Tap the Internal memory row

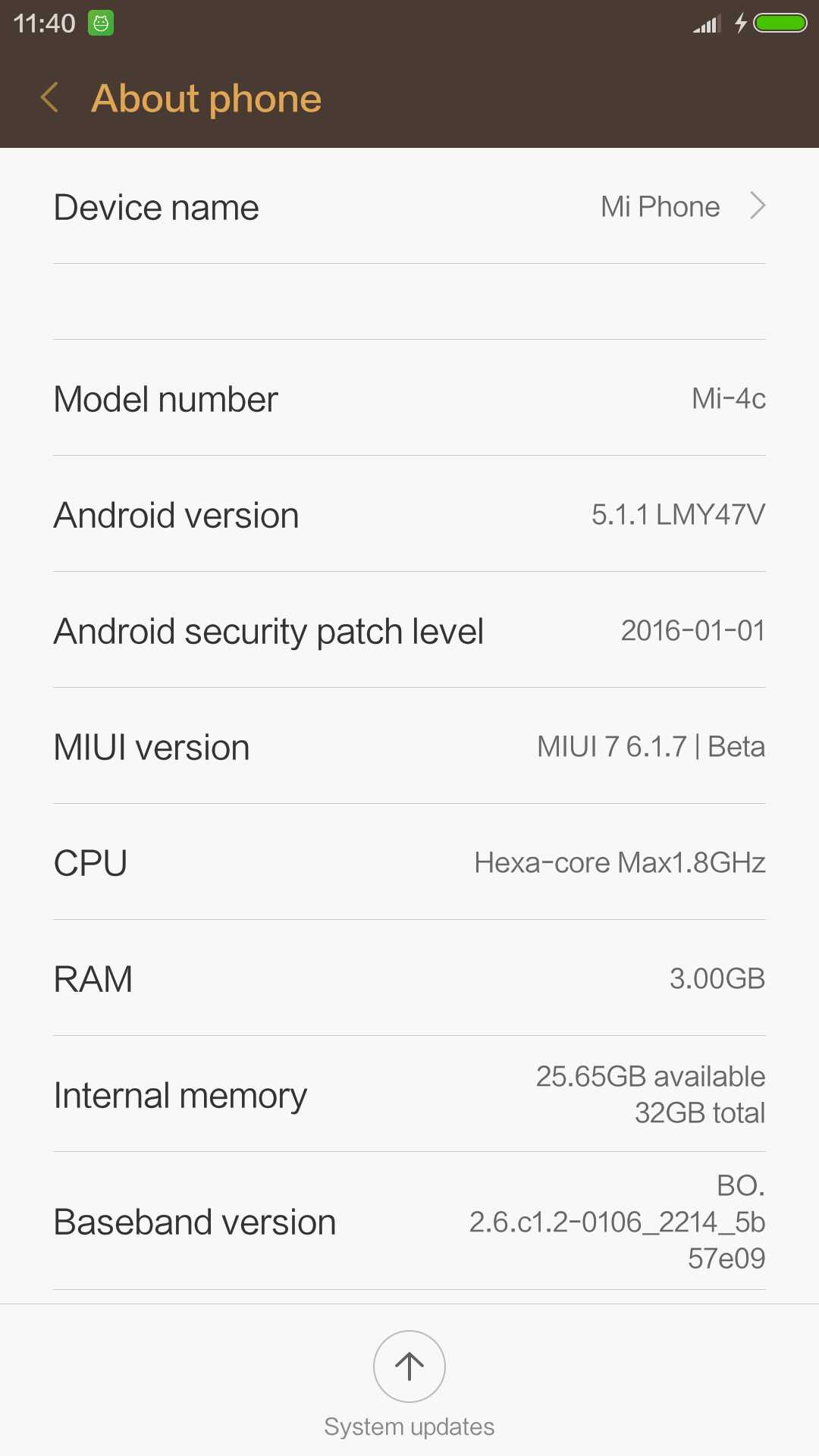click(409, 1095)
